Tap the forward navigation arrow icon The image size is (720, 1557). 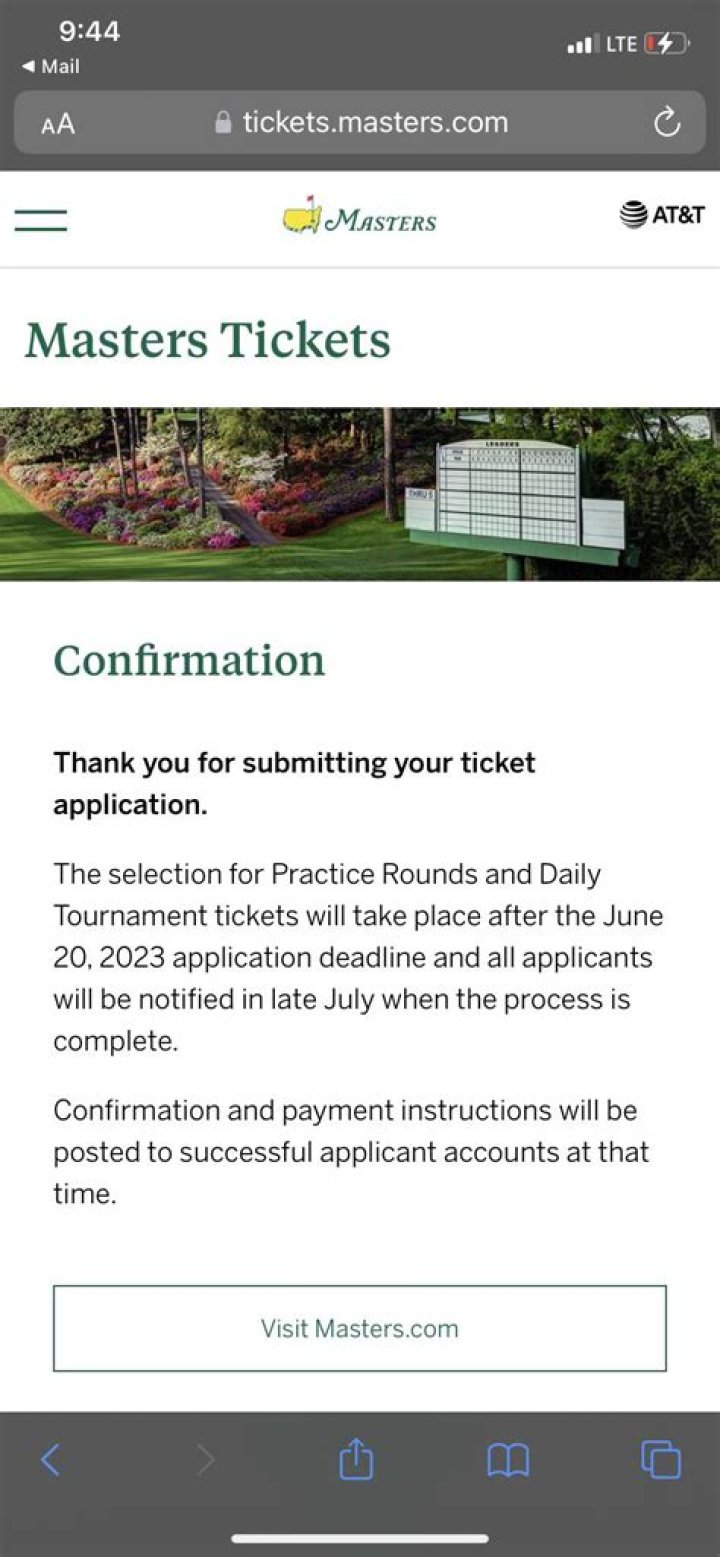(x=205, y=1459)
